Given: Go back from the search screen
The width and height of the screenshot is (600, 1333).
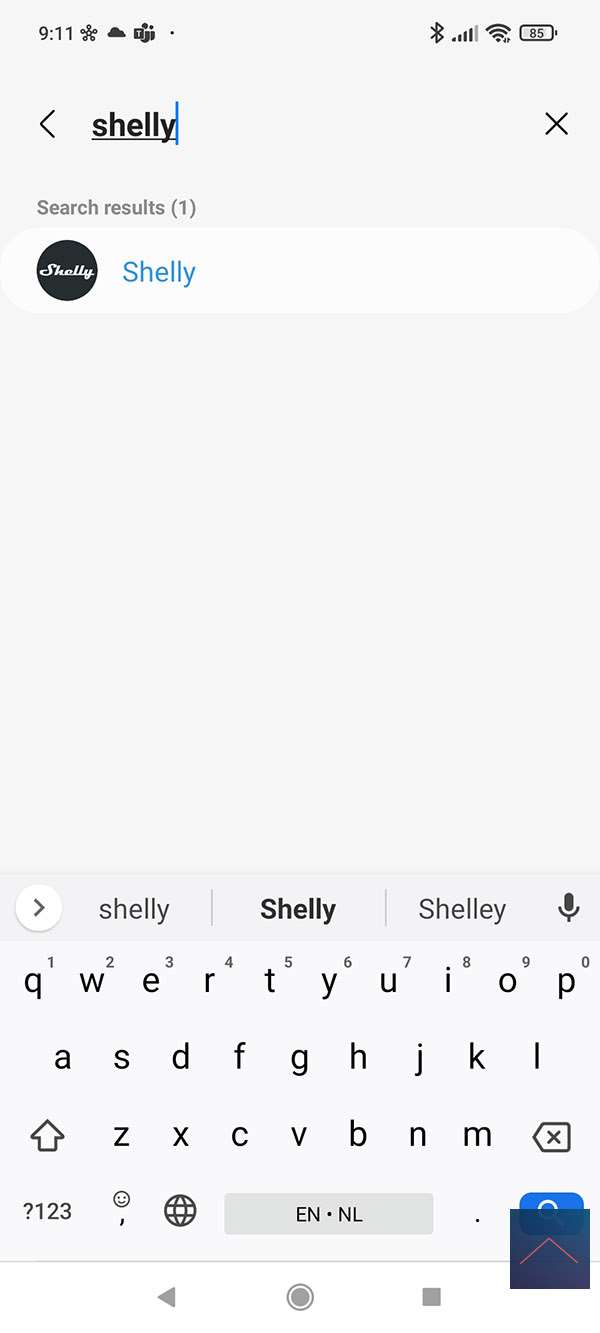Looking at the screenshot, I should point(47,124).
